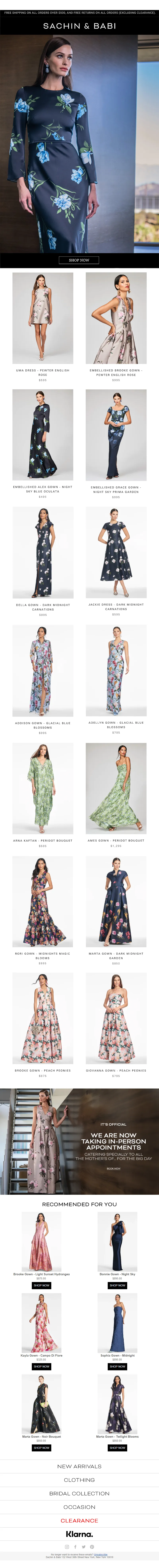Shop the Marta Gown Noir Bouquet

(x=41, y=1447)
